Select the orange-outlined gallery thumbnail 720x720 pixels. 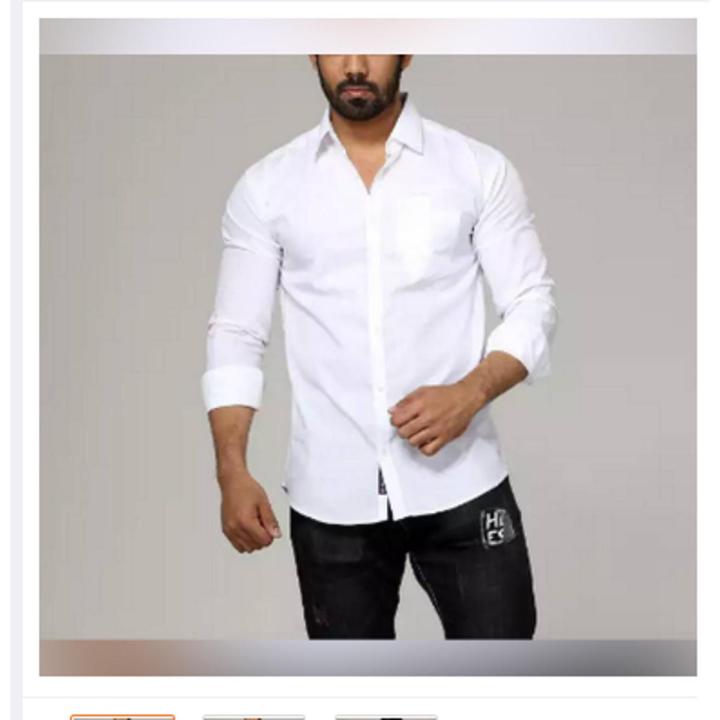pos(122,716)
